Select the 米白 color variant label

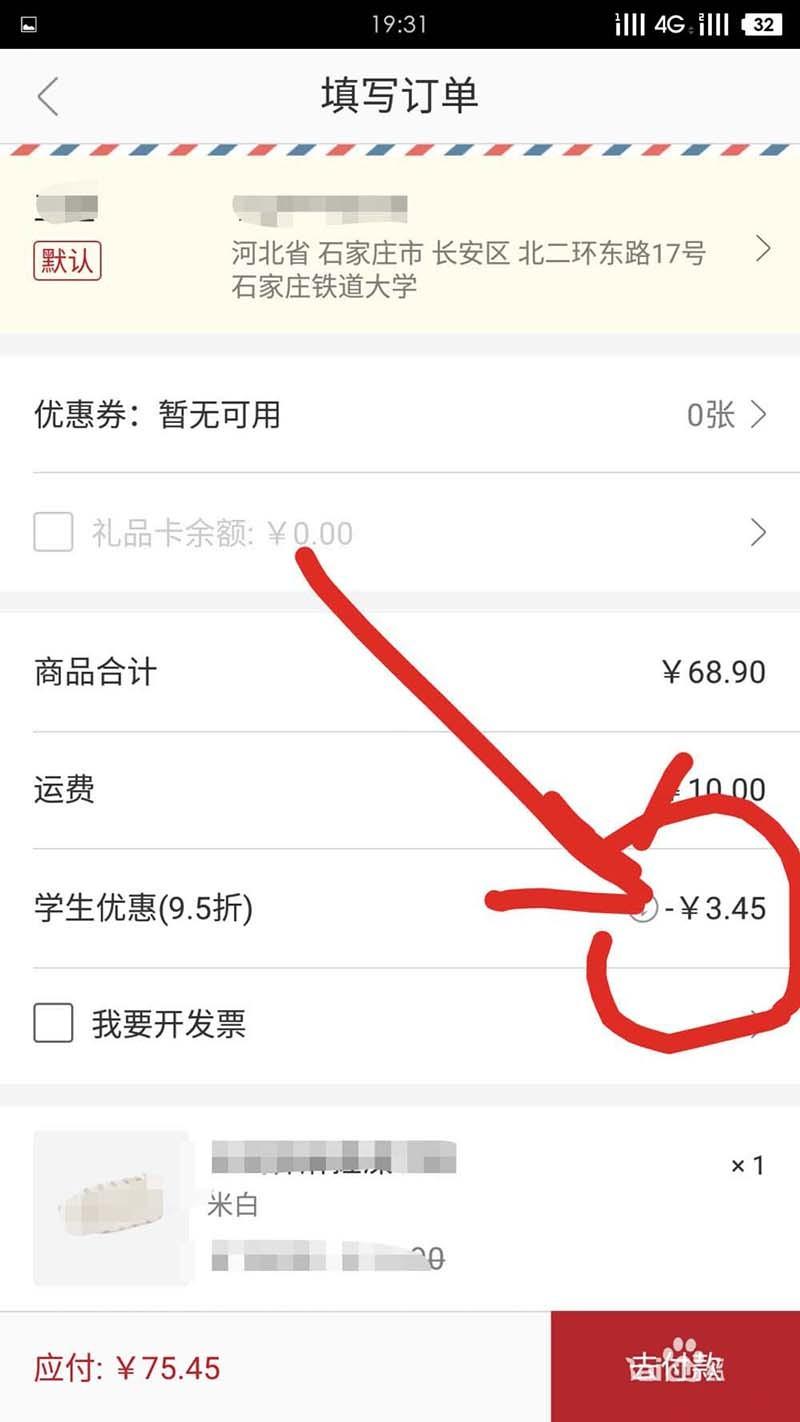pos(234,1205)
